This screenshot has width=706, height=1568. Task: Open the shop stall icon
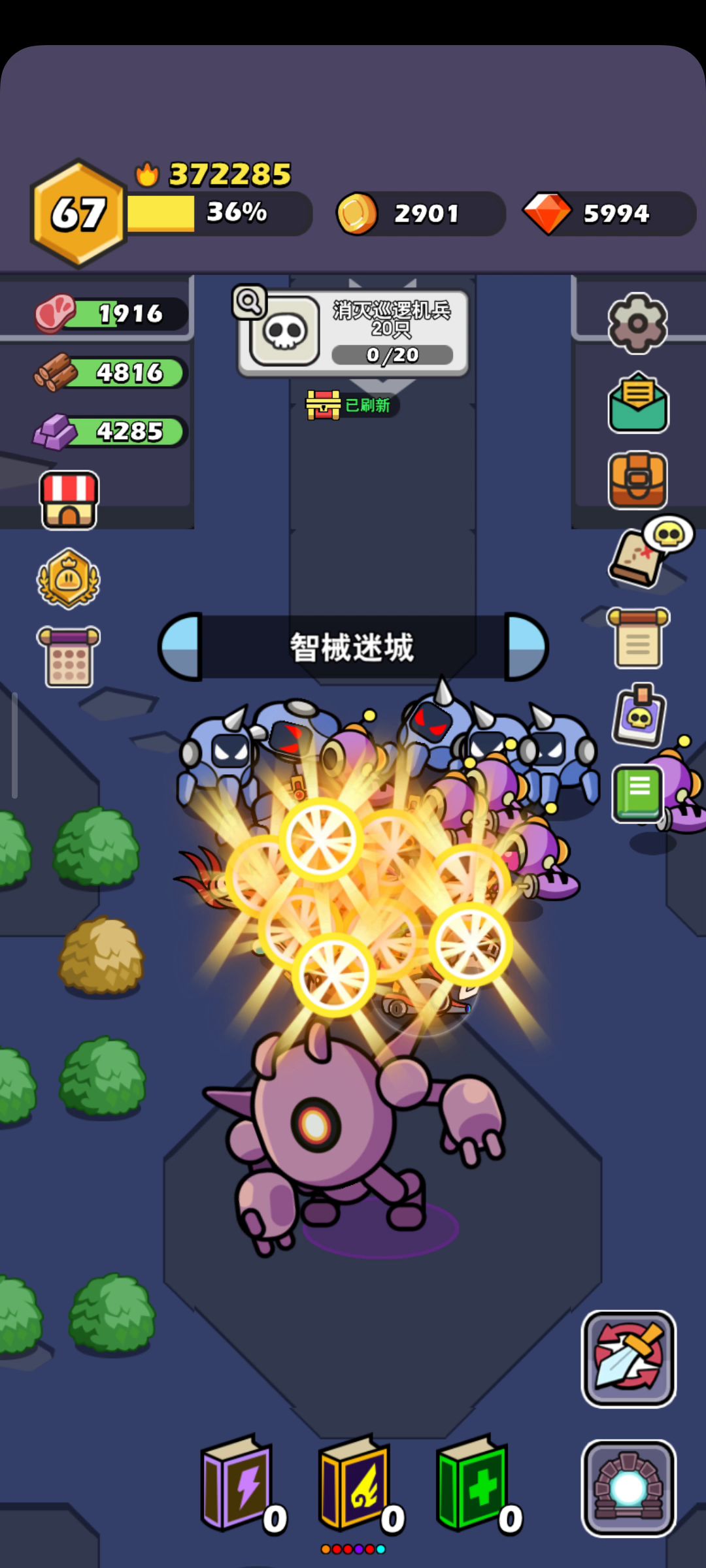[x=69, y=500]
